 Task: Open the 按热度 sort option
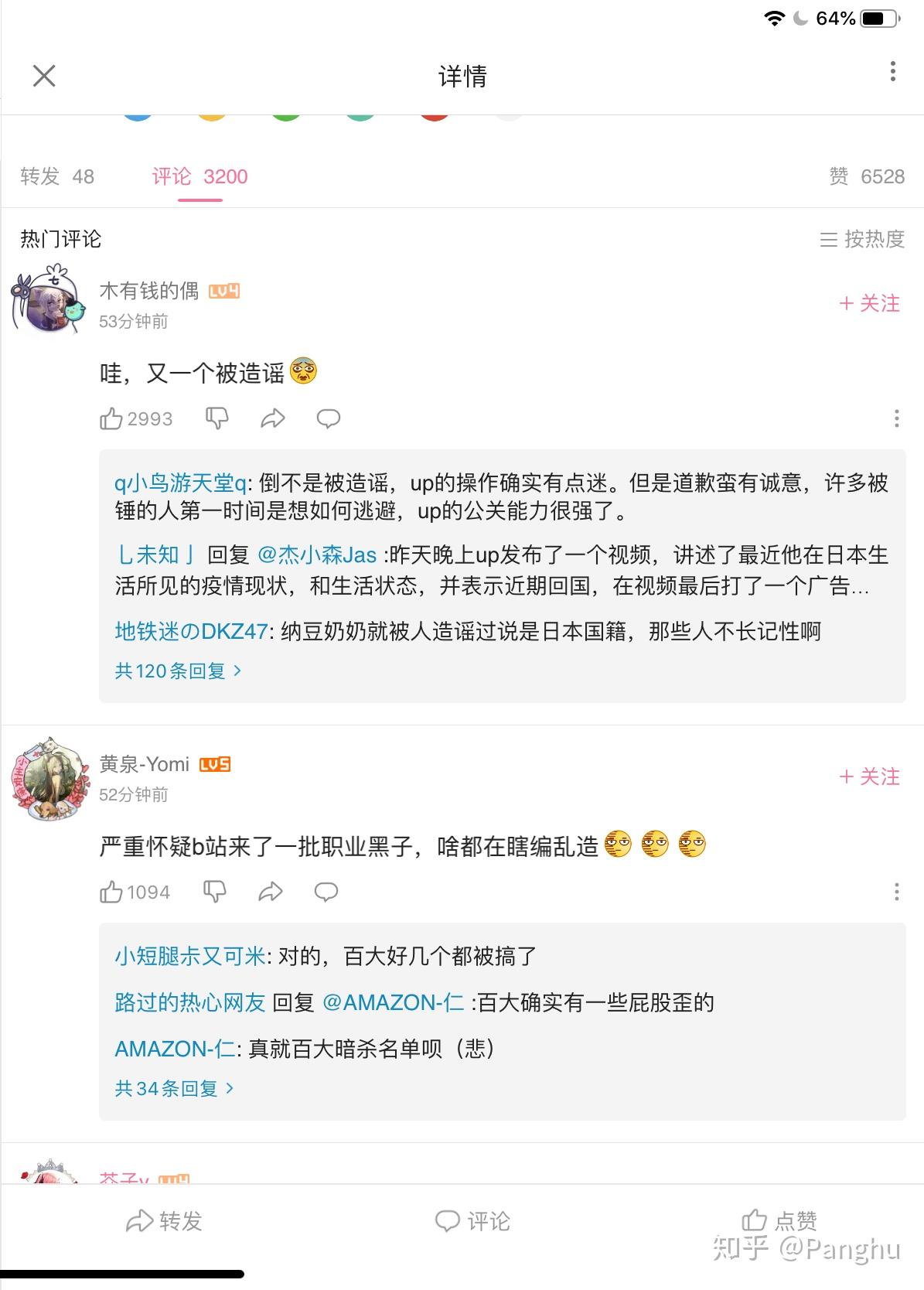pos(862,239)
